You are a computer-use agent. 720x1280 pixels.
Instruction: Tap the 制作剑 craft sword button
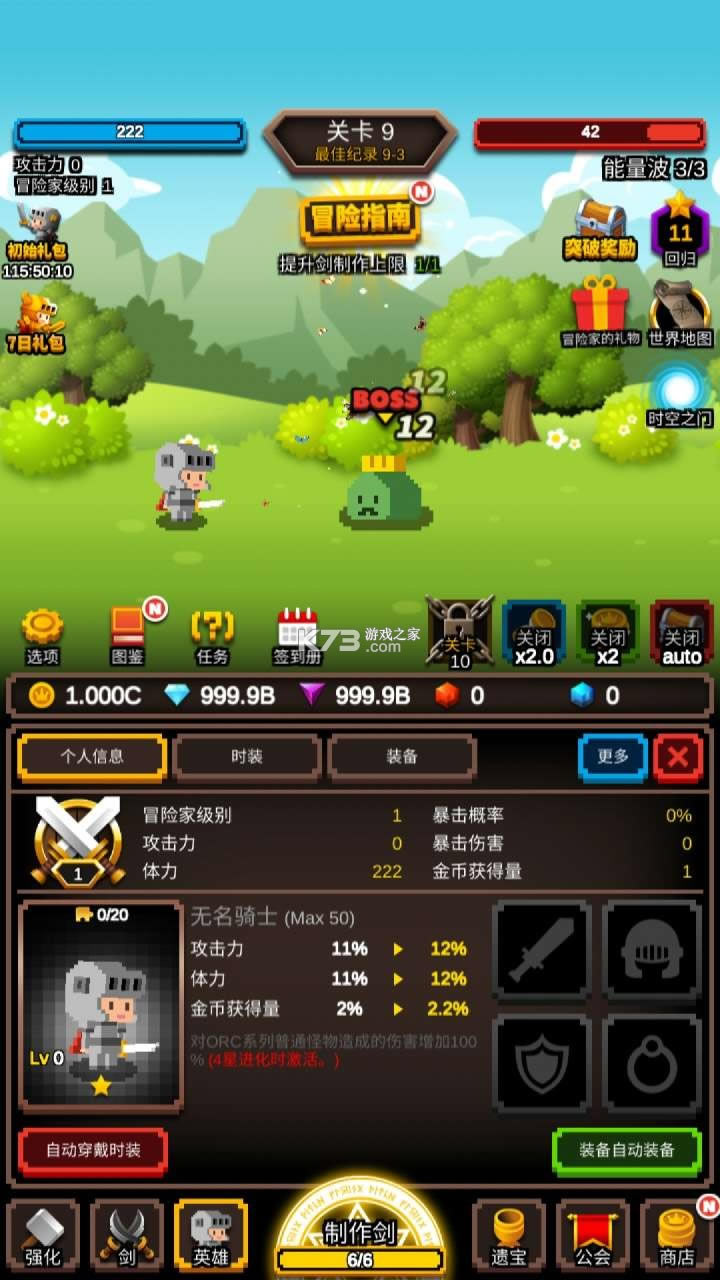click(x=360, y=1236)
